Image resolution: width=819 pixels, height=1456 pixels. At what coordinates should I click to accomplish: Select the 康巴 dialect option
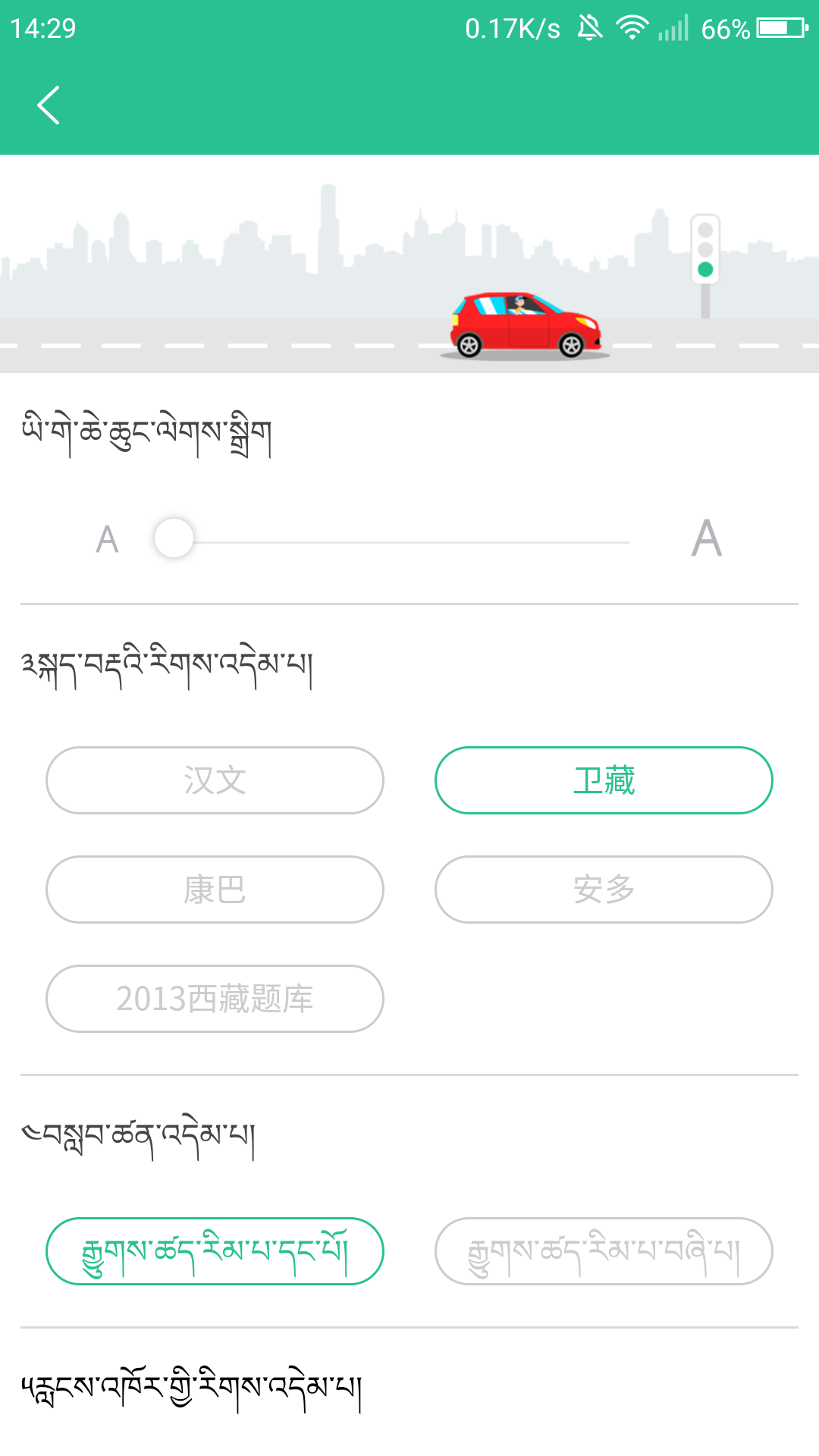pyautogui.click(x=215, y=890)
